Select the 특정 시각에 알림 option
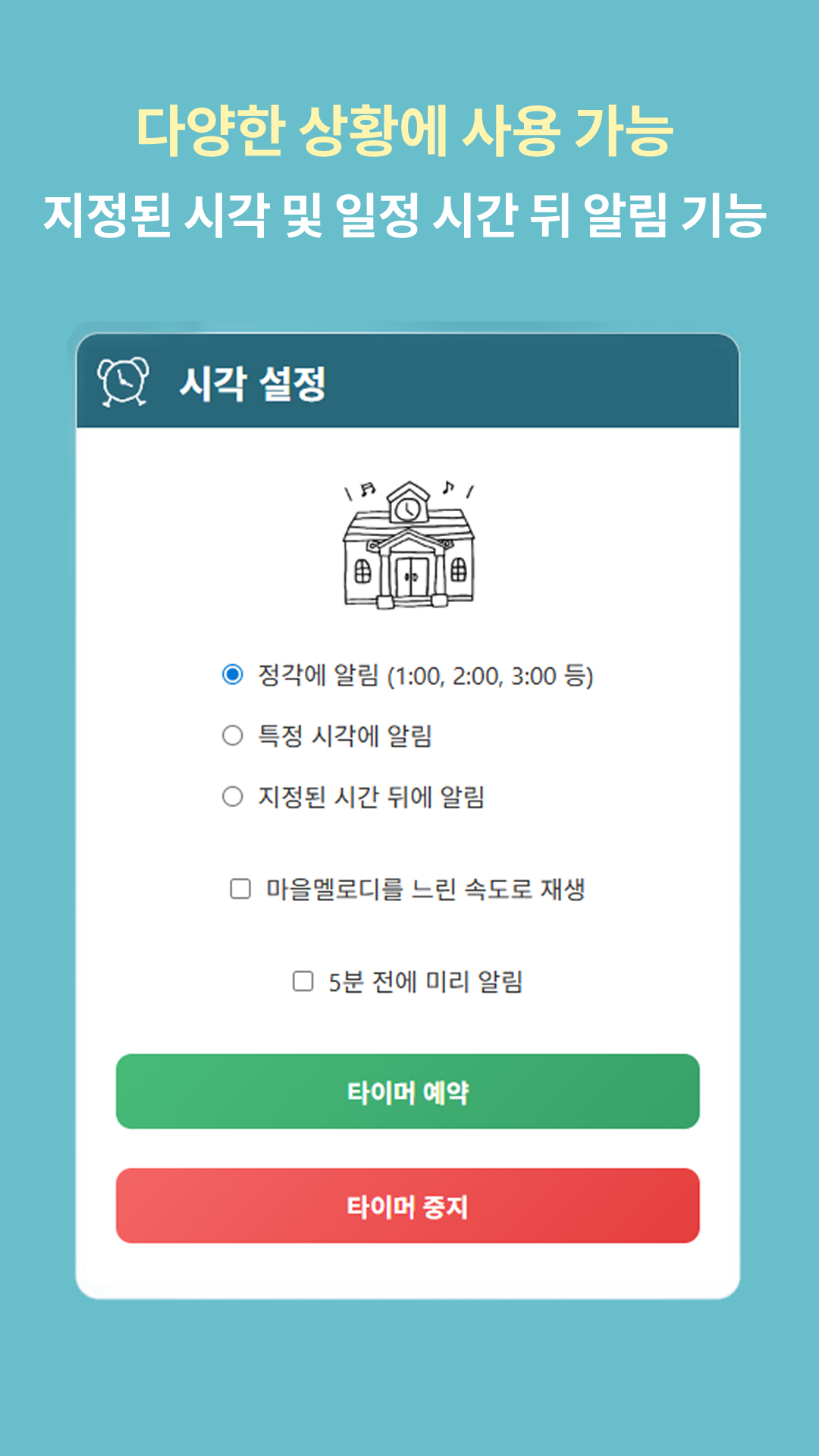The image size is (819, 1456). point(233,733)
